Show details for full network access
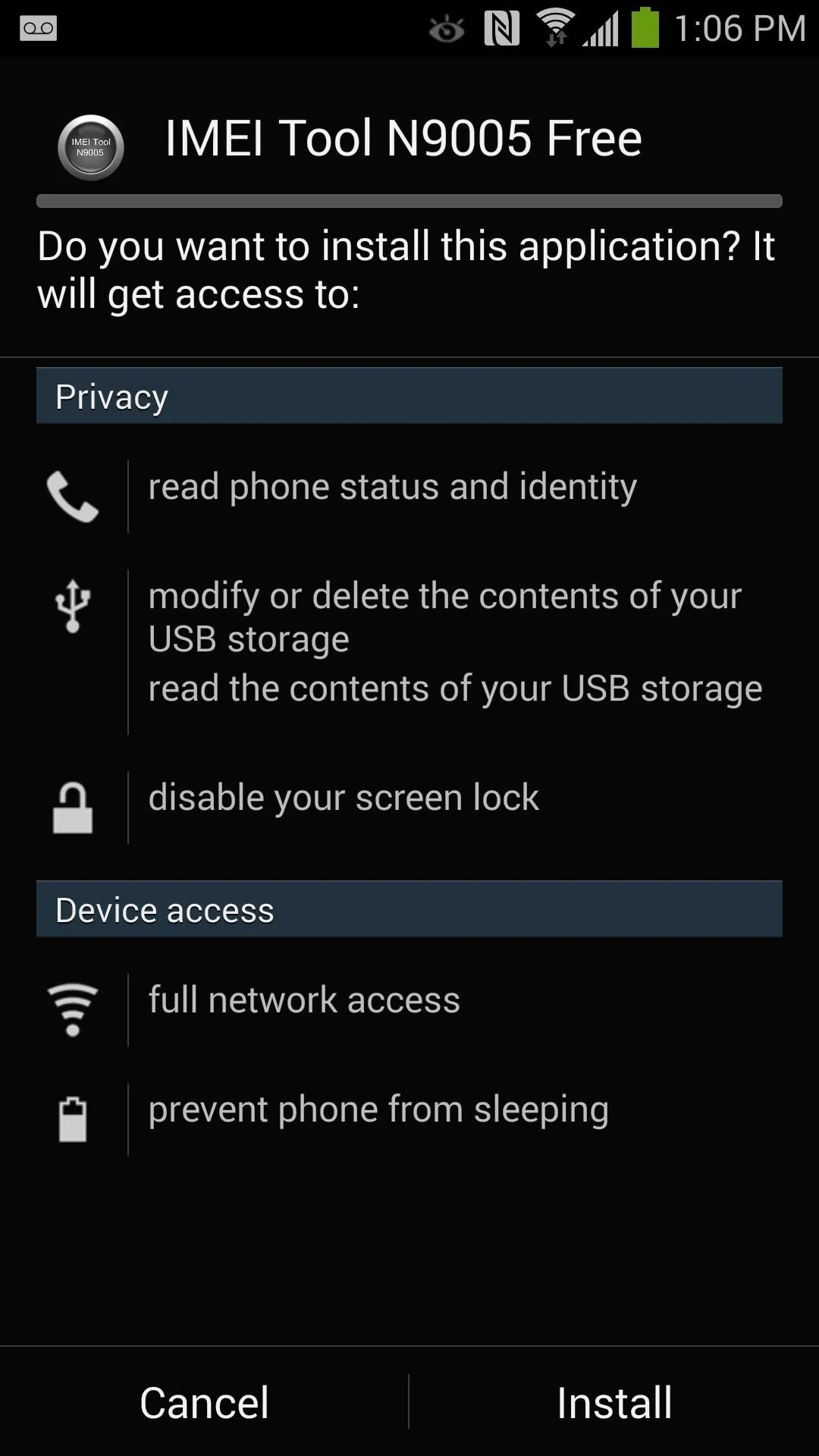The height and width of the screenshot is (1456, 819). (409, 1009)
